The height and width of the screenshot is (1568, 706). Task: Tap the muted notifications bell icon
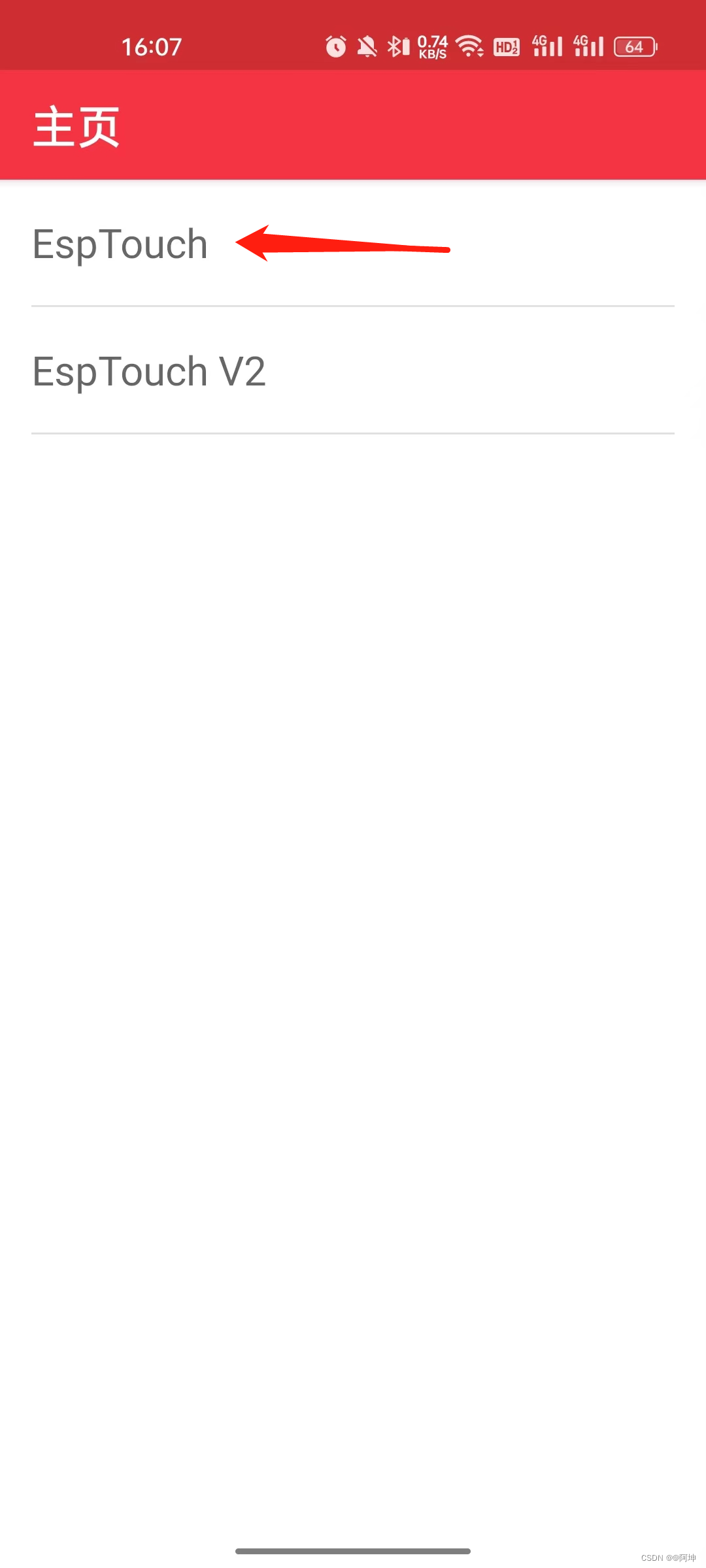pyautogui.click(x=367, y=46)
